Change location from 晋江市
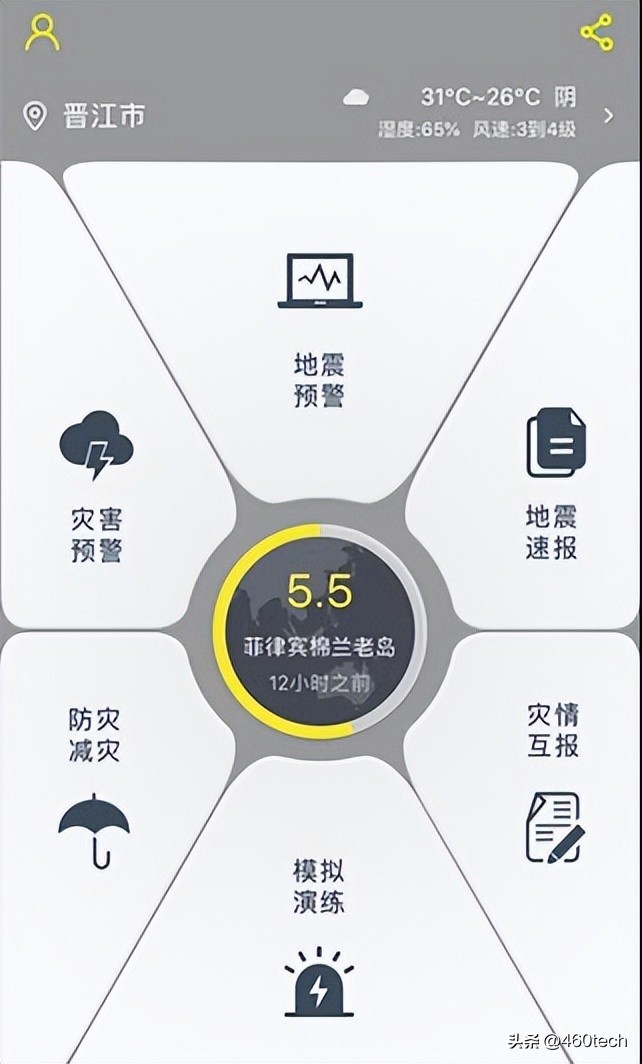642x1064 pixels. coord(85,116)
